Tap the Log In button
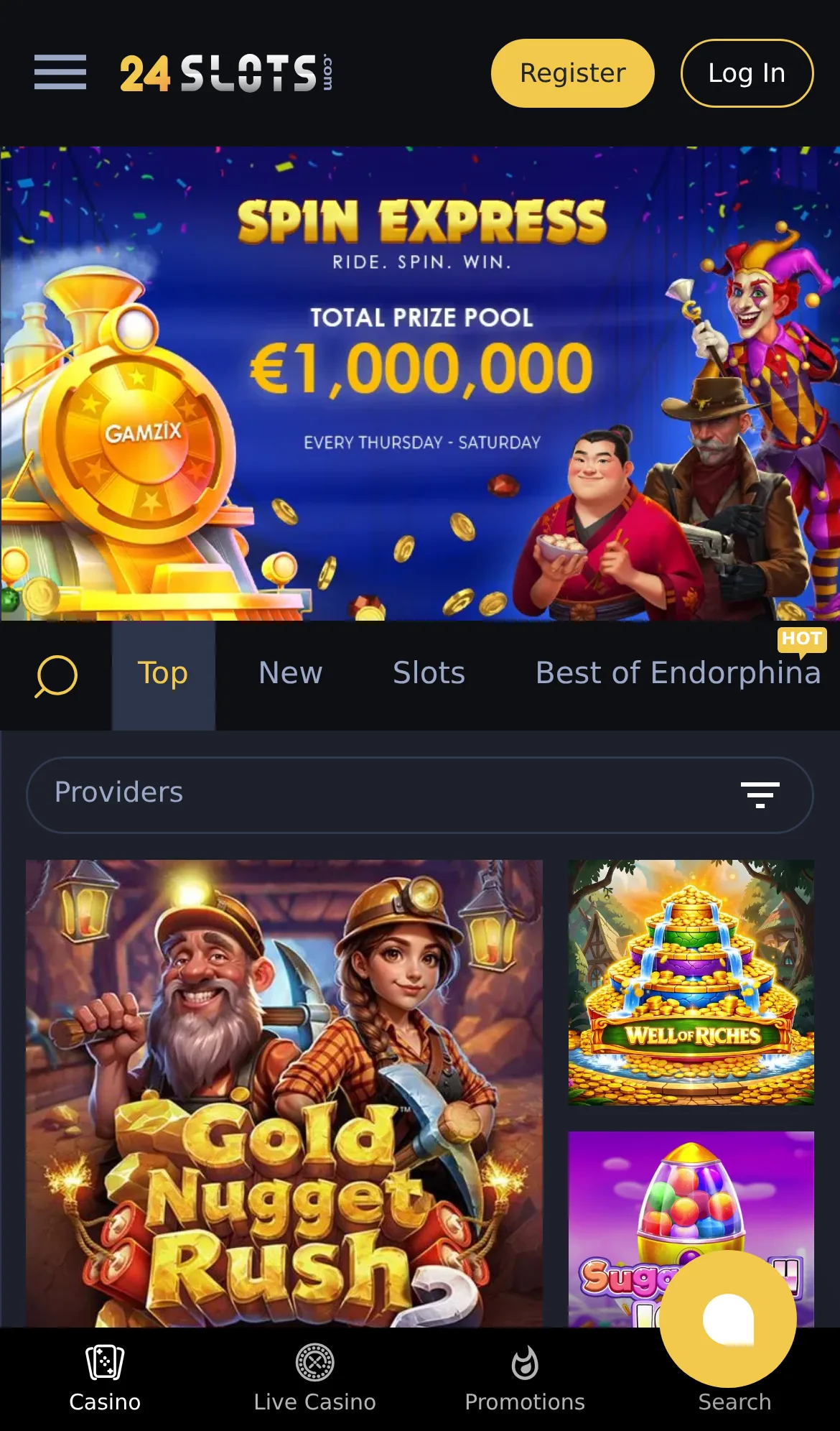 pos(747,73)
